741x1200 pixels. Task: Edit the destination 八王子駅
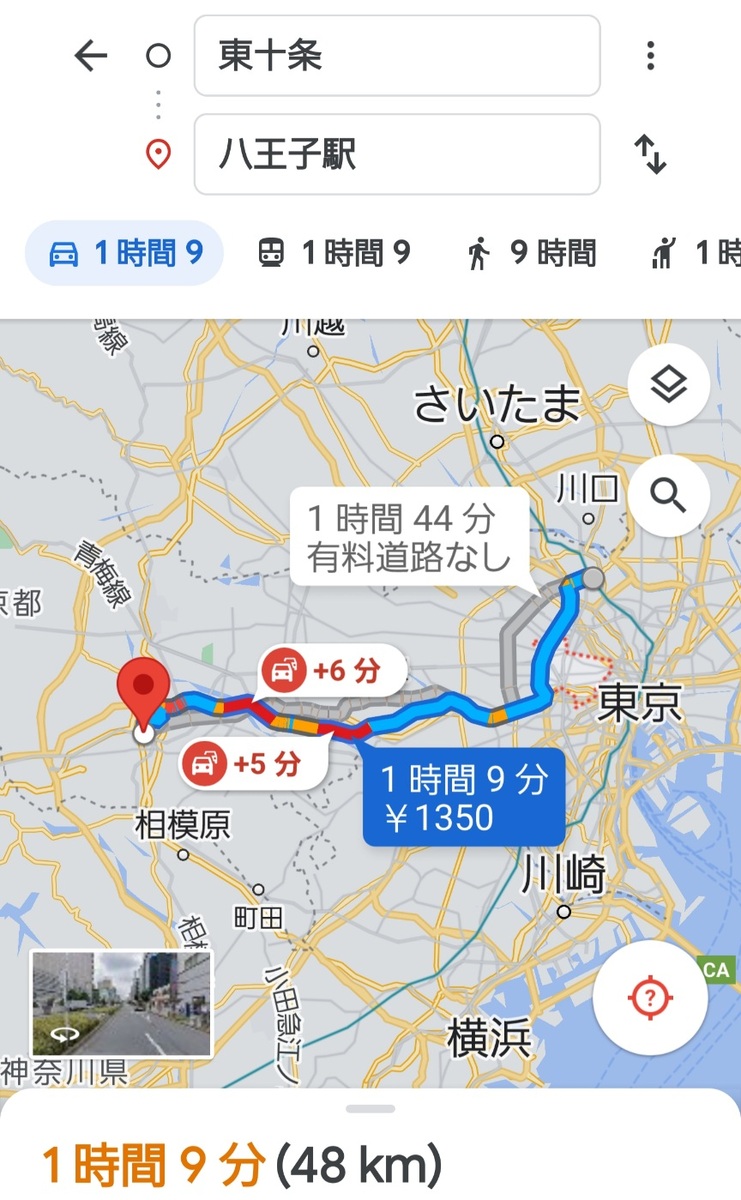point(397,154)
